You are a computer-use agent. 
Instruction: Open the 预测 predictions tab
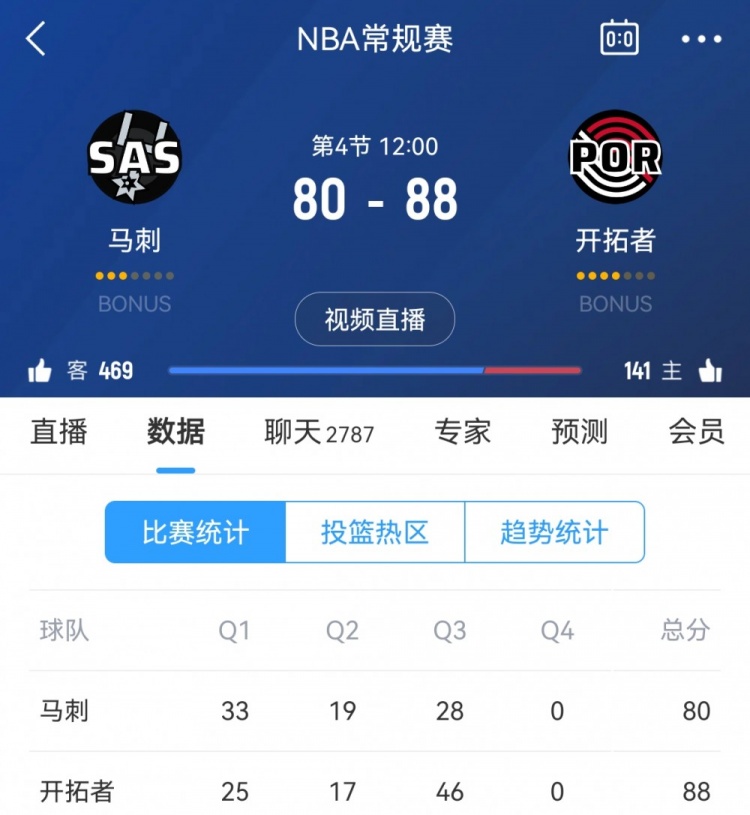pos(579,432)
